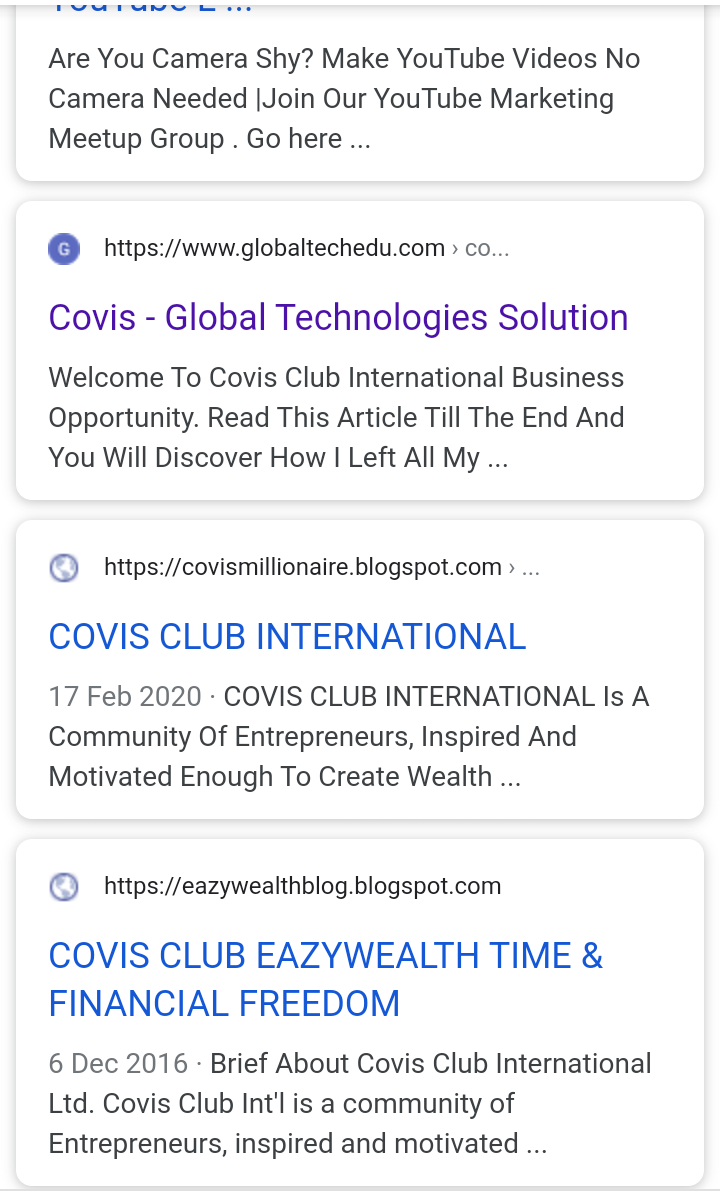Open the YouTube Marketing Meetup result card

tap(344, 98)
